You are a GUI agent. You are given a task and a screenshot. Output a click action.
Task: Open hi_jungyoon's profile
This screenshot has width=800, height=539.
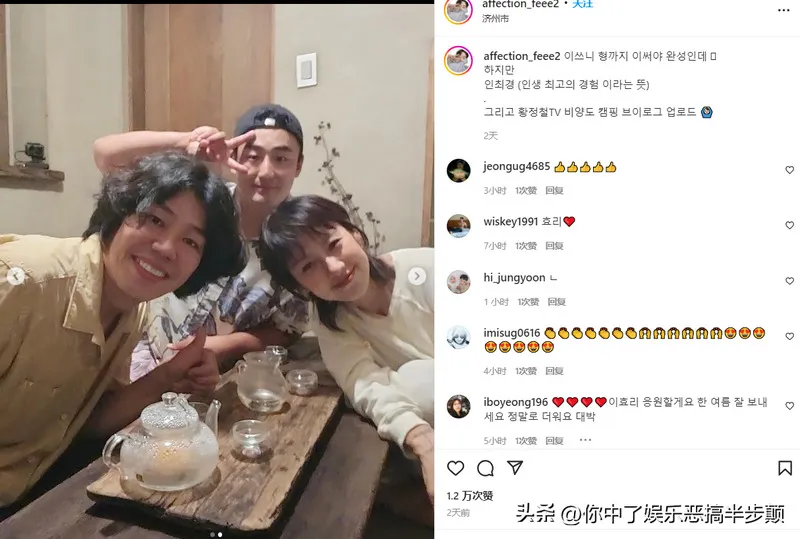coord(516,278)
